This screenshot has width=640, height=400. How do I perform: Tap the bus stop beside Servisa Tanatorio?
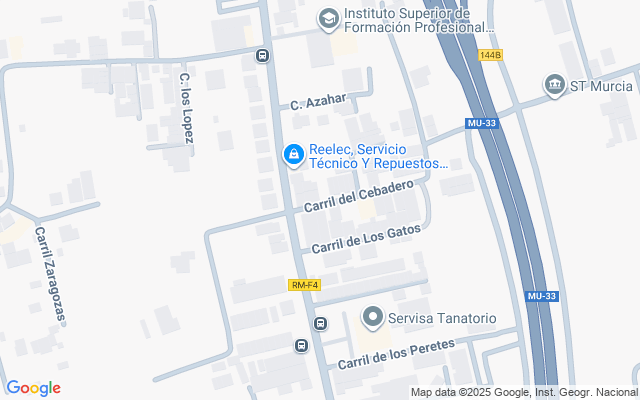320,324
